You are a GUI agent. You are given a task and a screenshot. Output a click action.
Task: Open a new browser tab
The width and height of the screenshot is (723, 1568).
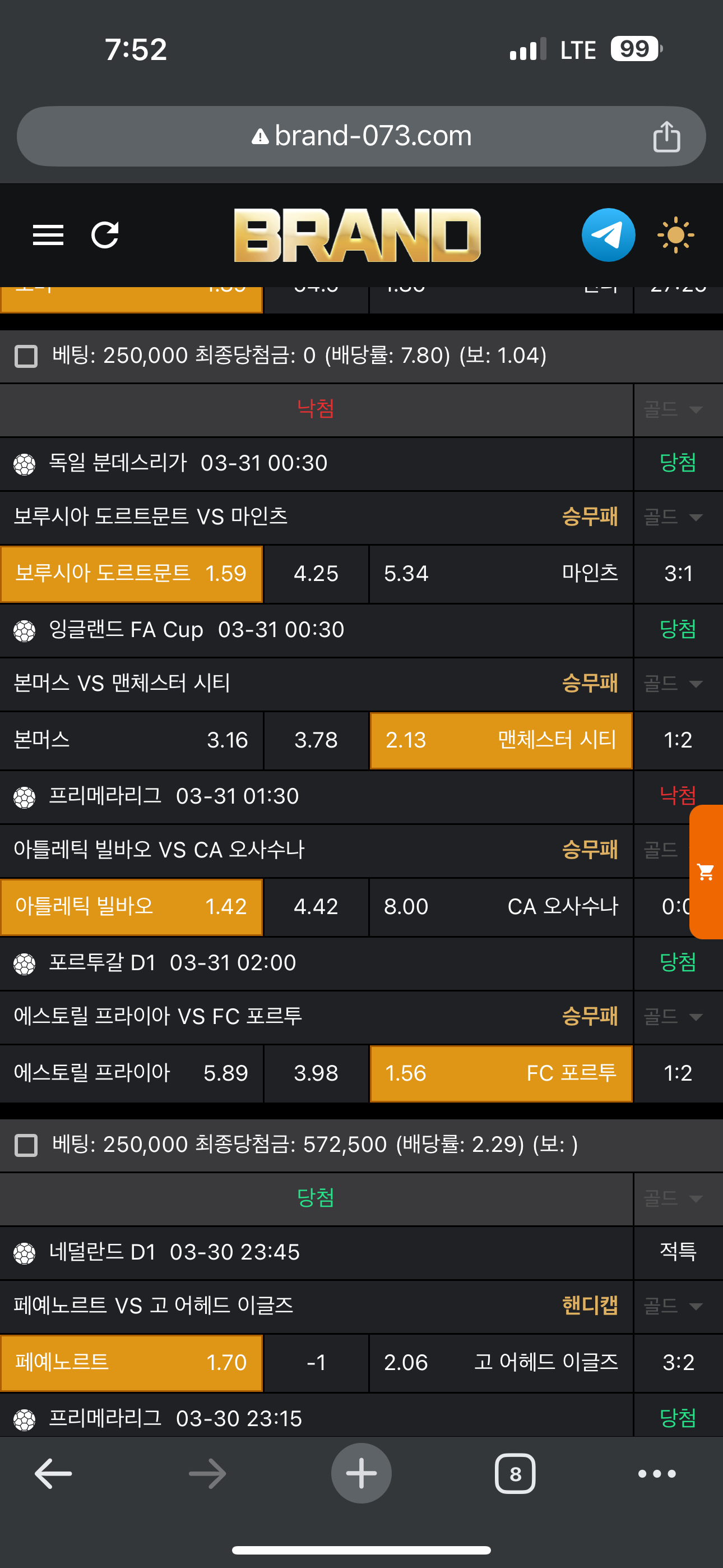point(361,1473)
